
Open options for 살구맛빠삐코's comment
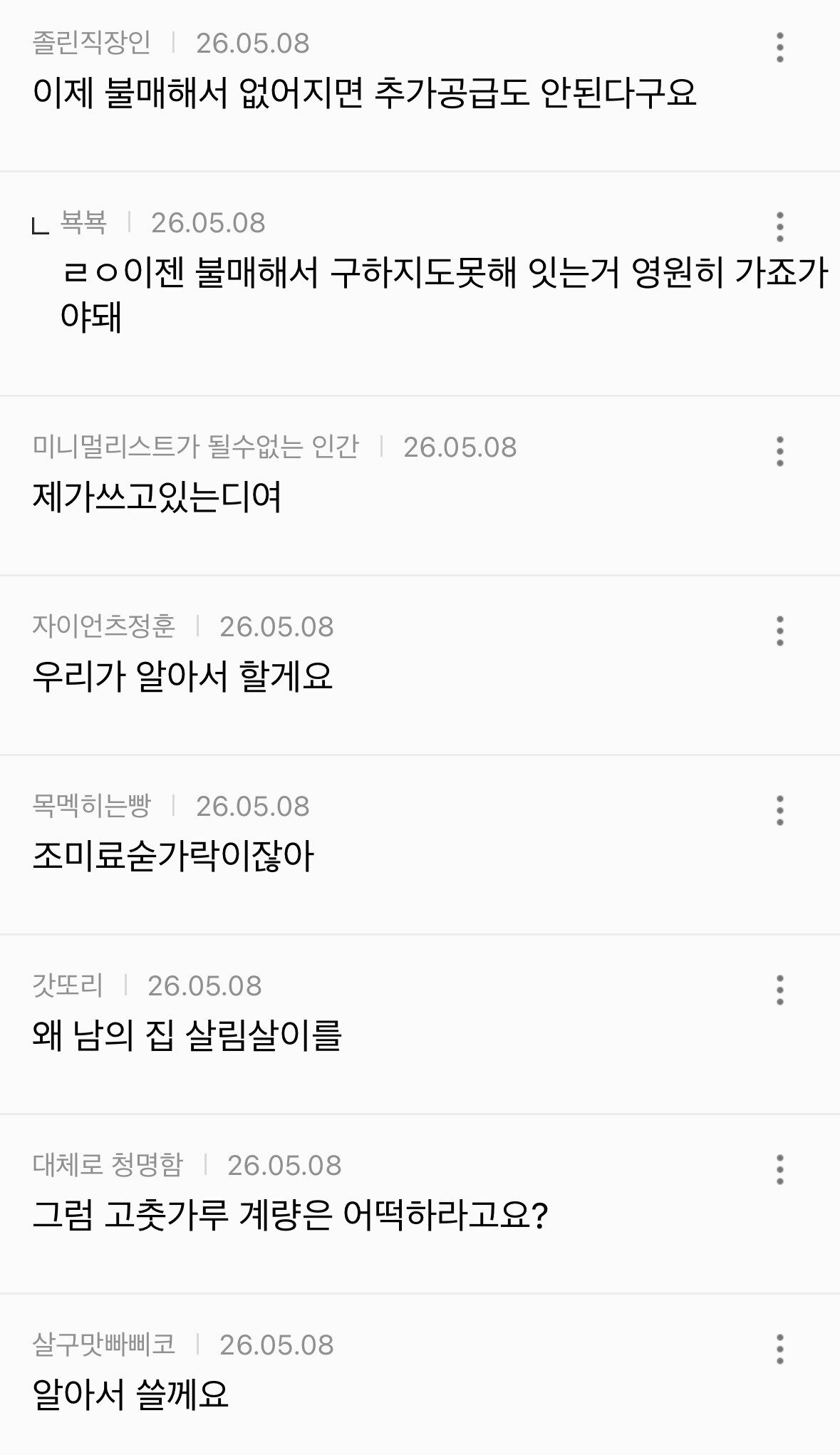(x=780, y=1349)
